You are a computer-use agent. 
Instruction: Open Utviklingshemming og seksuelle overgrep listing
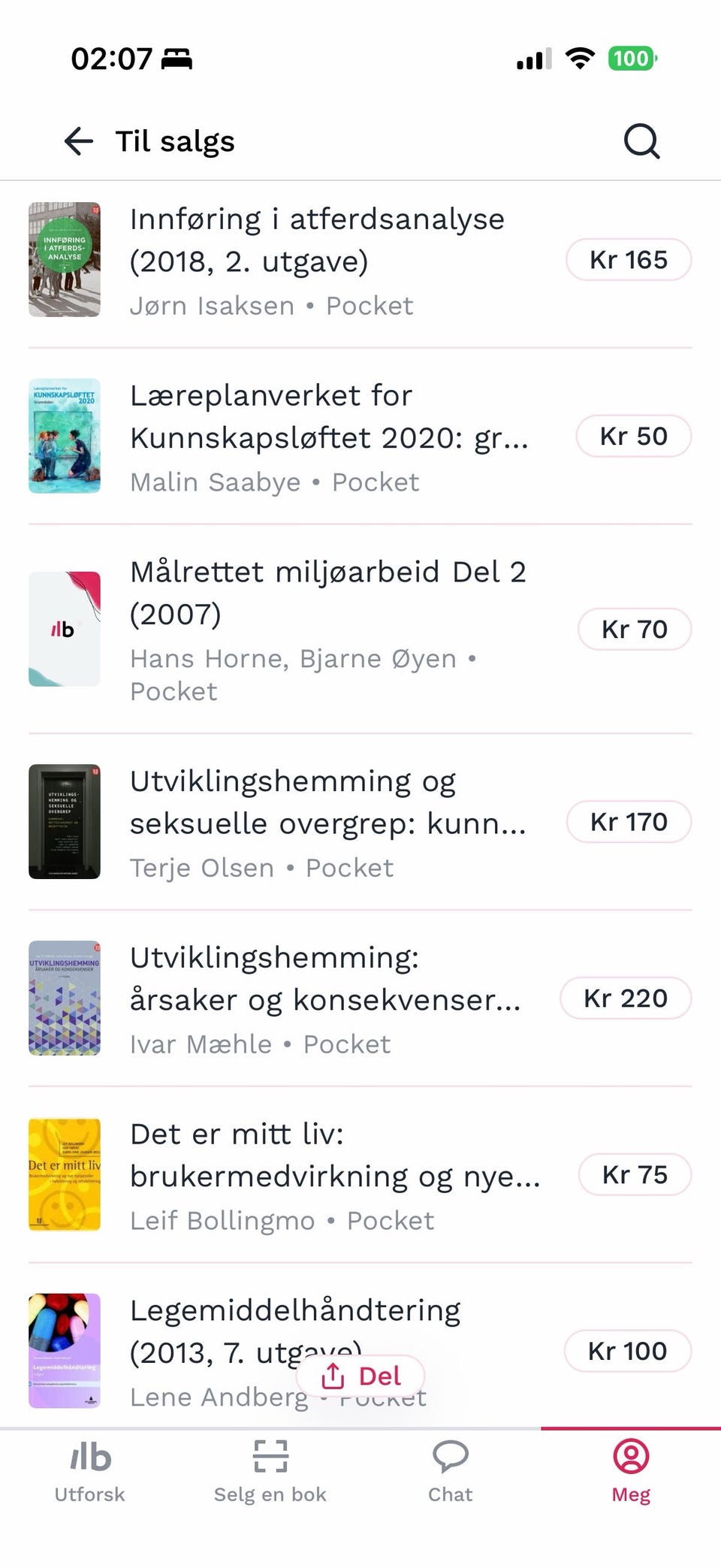[x=360, y=823]
